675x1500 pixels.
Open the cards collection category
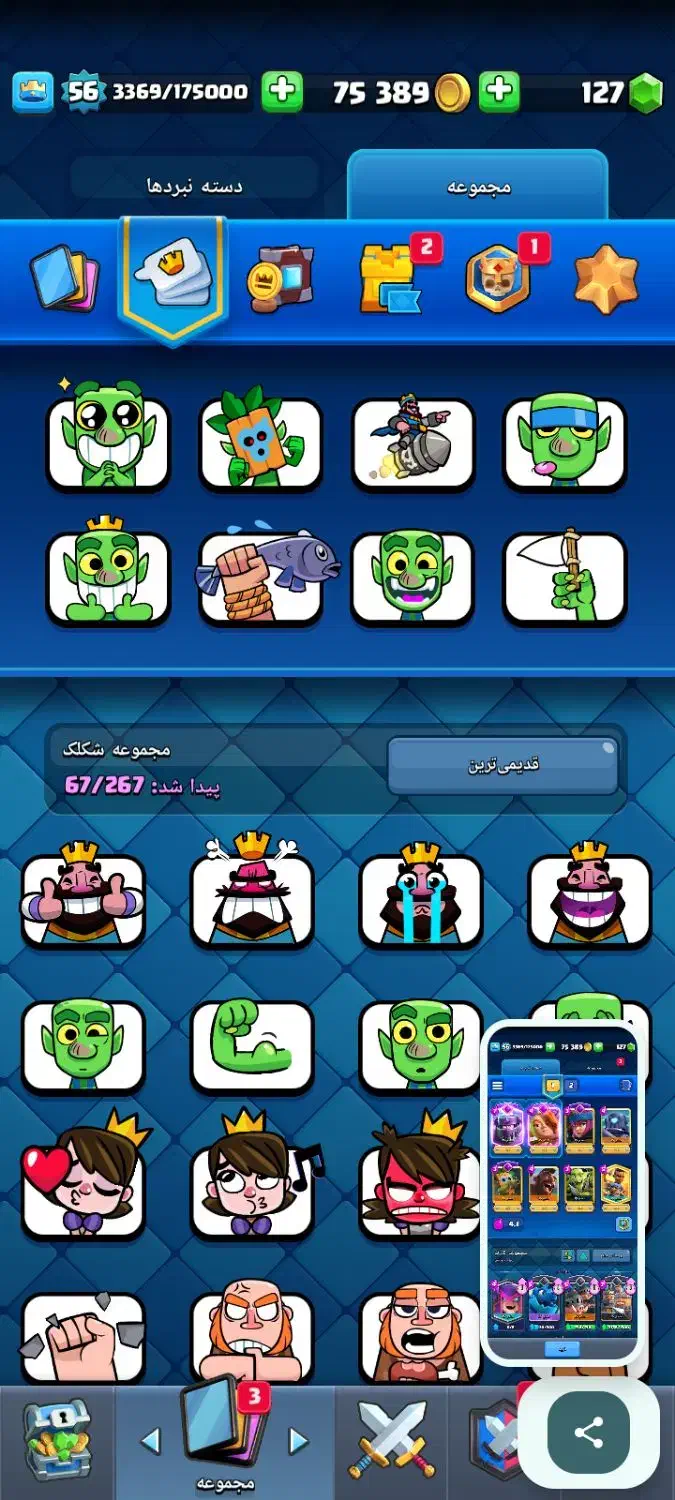(63, 277)
